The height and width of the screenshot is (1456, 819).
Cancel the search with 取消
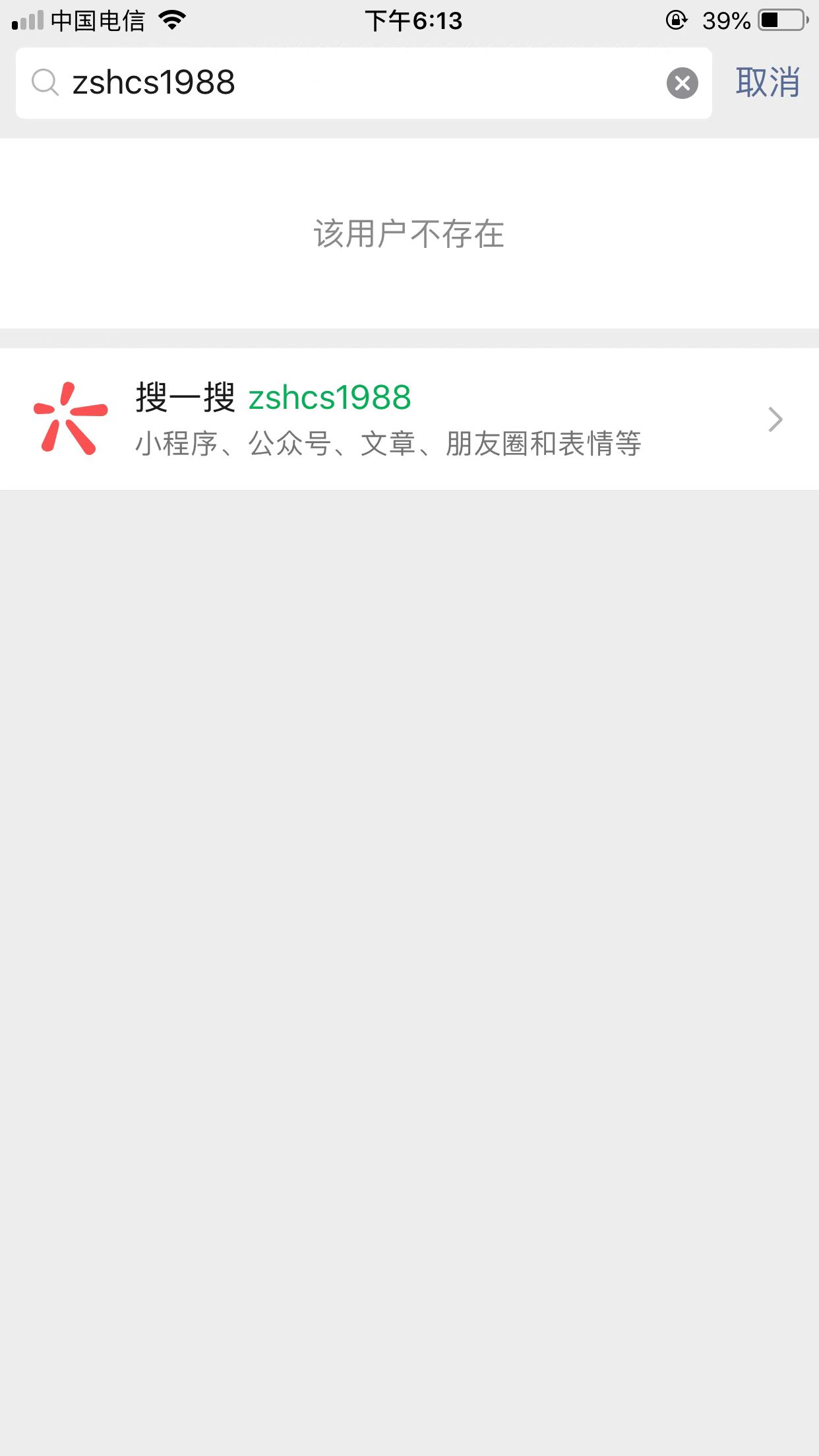[768, 83]
